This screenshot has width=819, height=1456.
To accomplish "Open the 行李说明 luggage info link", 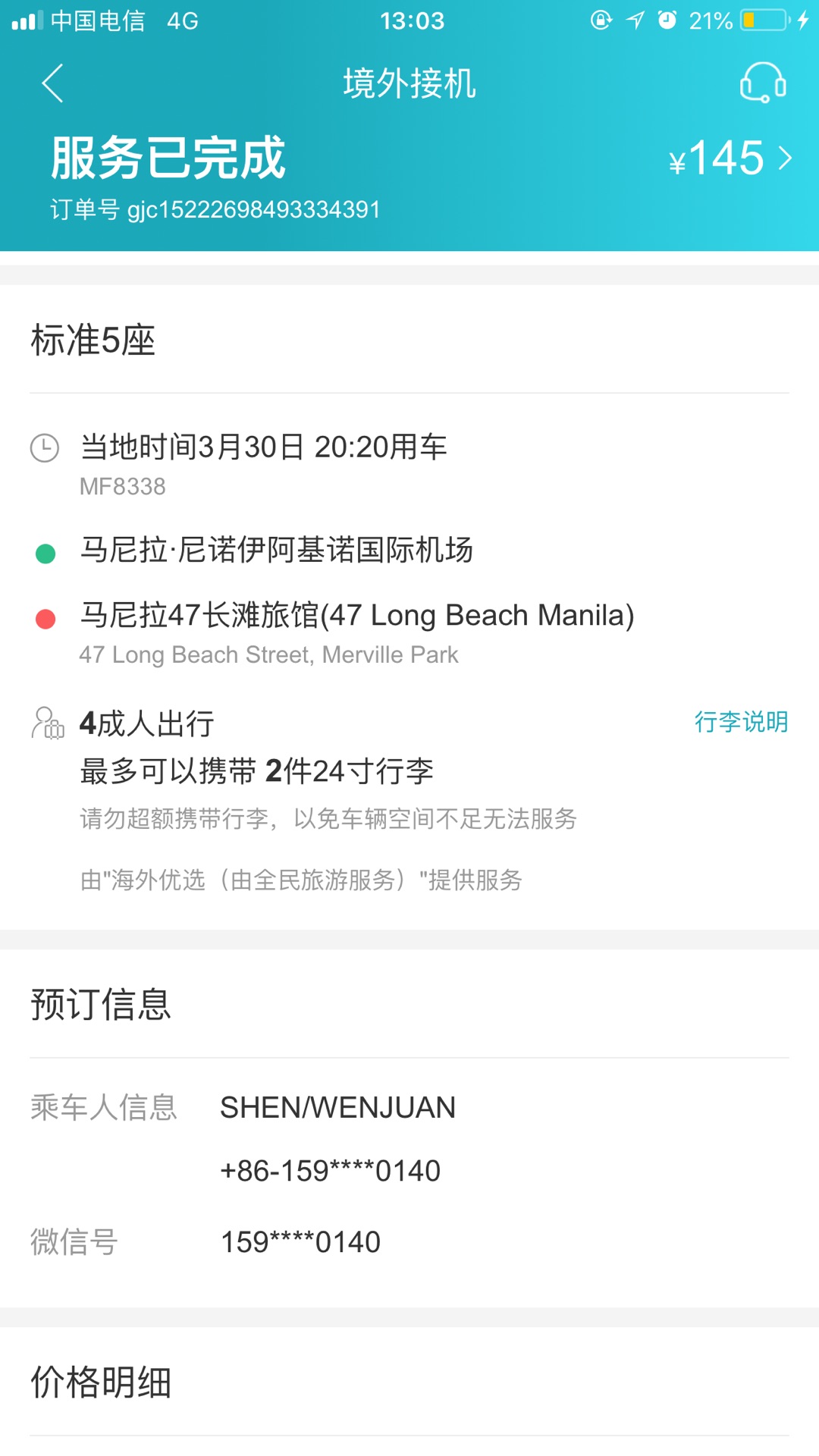I will (741, 721).
